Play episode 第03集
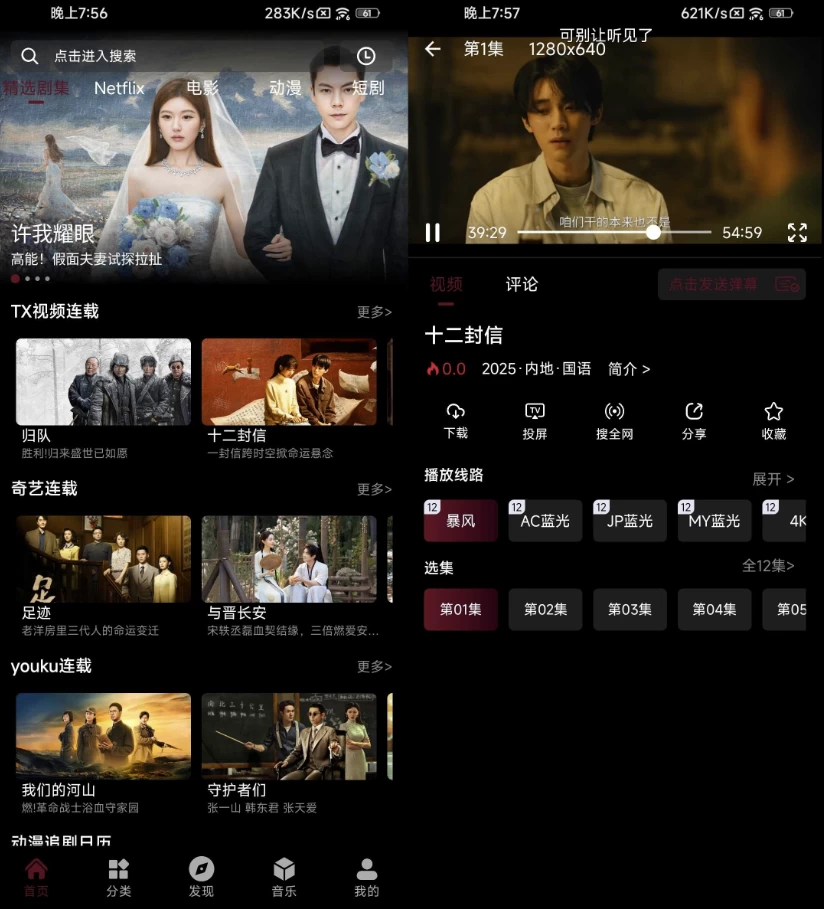Screen dimensions: 824x909 click(629, 609)
